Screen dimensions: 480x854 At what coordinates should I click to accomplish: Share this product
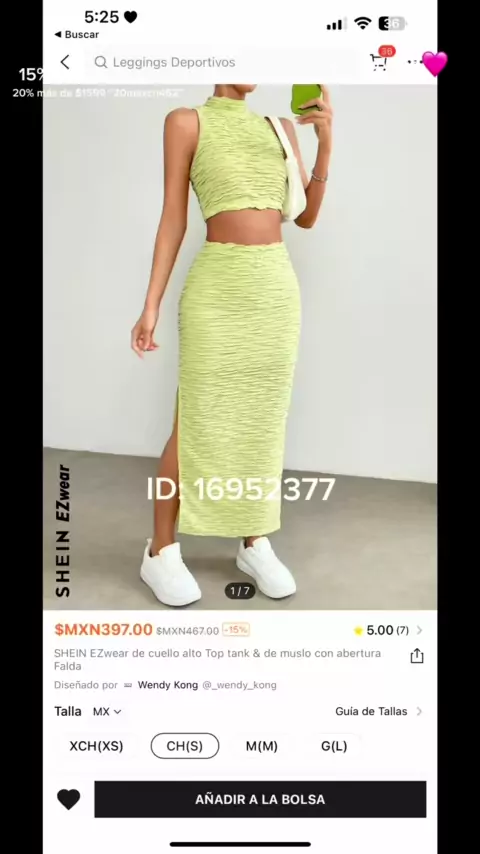point(417,656)
